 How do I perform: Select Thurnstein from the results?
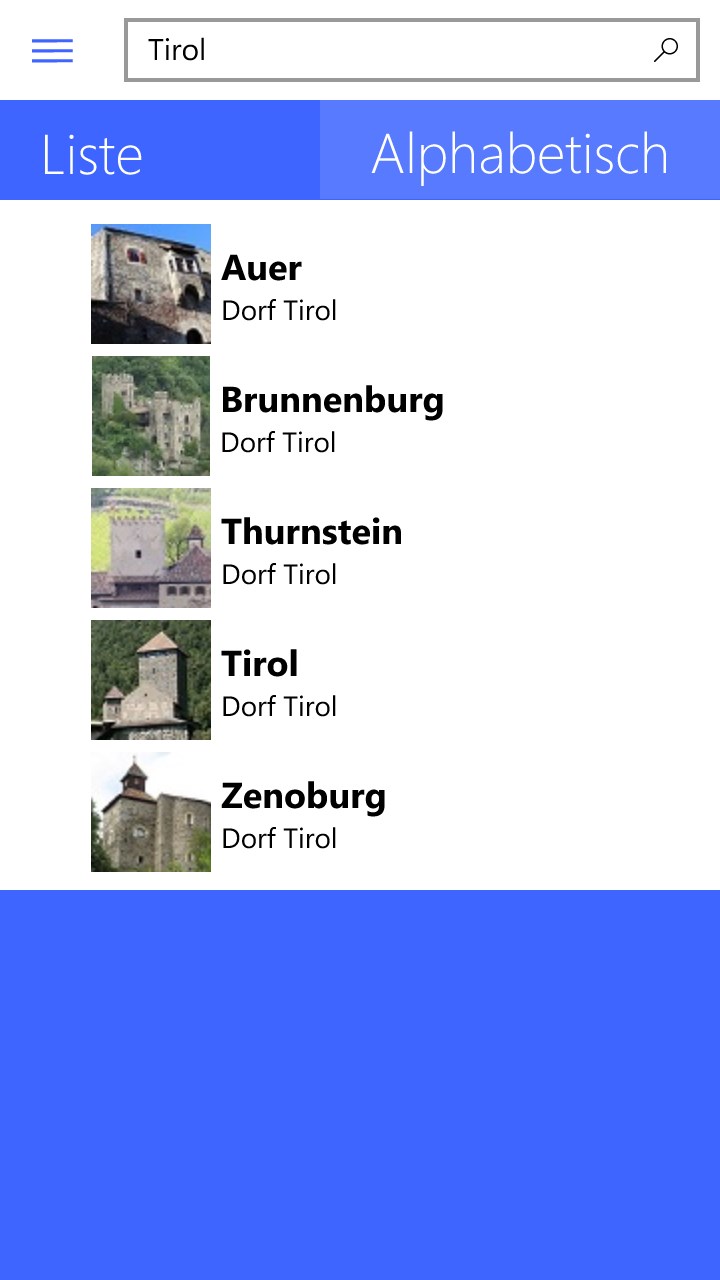coord(310,548)
